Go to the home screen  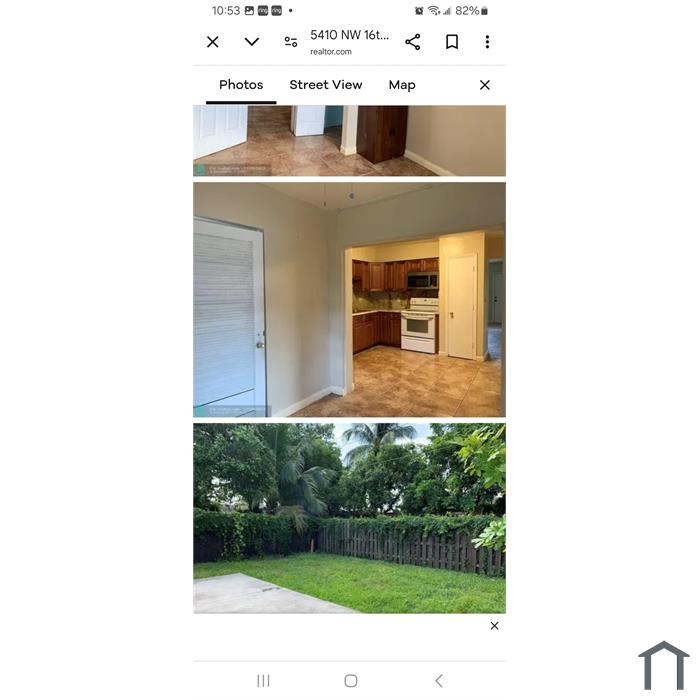point(351,681)
